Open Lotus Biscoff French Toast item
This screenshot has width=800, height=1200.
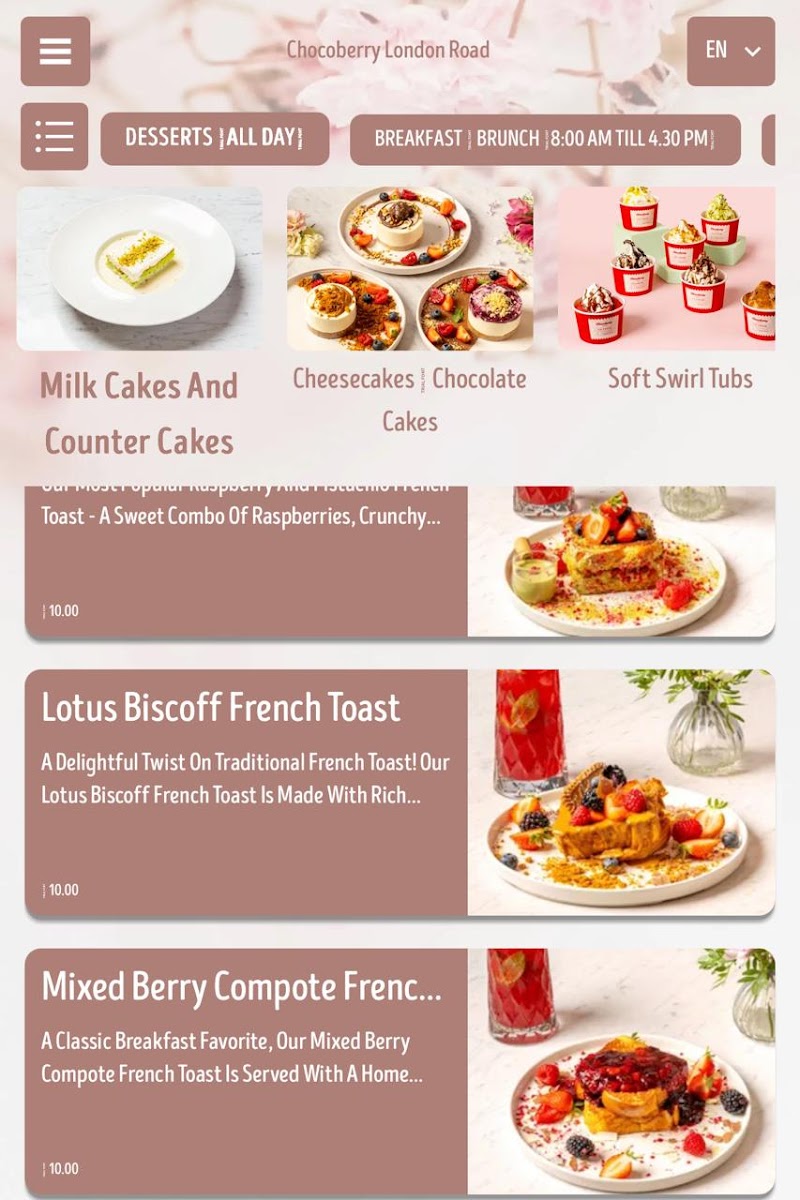coord(400,793)
